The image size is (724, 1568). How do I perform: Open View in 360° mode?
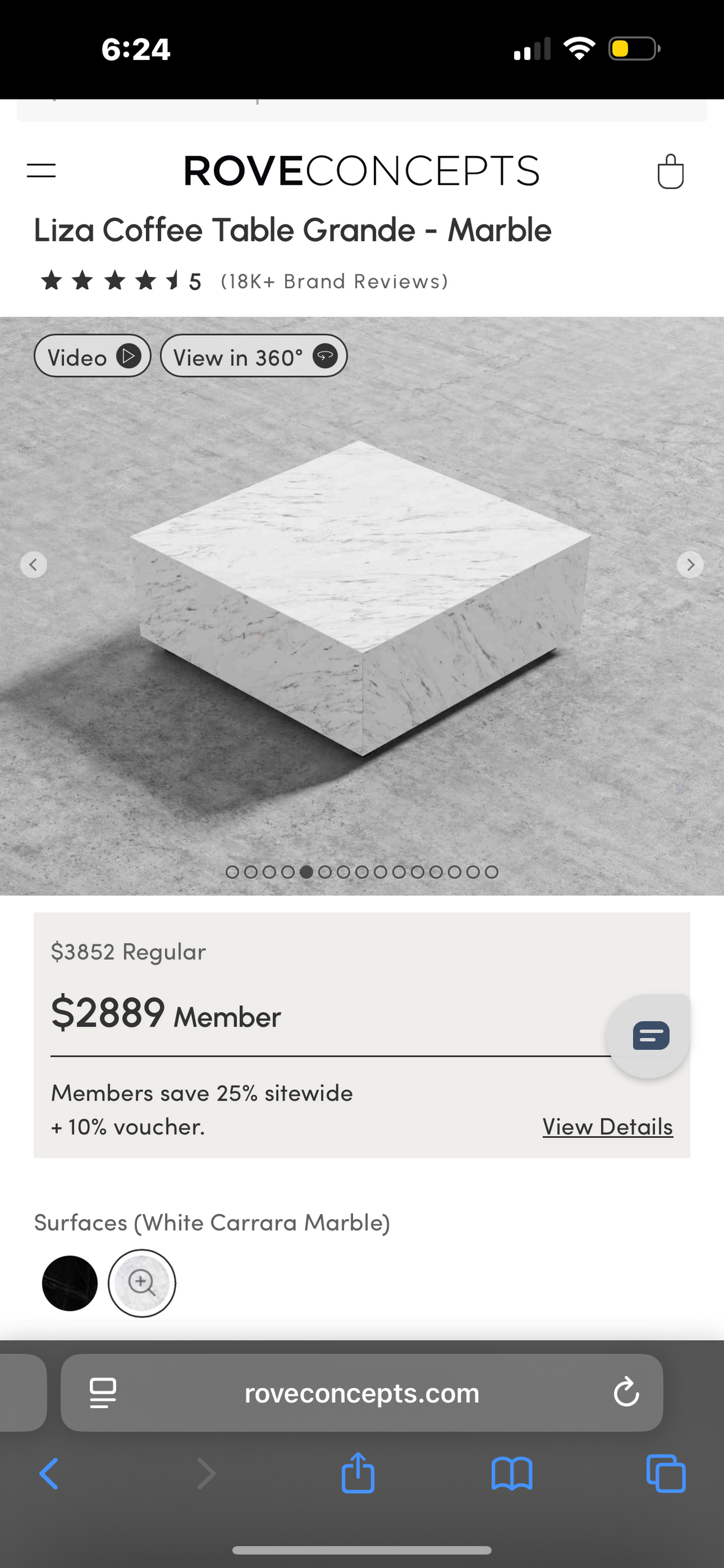point(253,356)
